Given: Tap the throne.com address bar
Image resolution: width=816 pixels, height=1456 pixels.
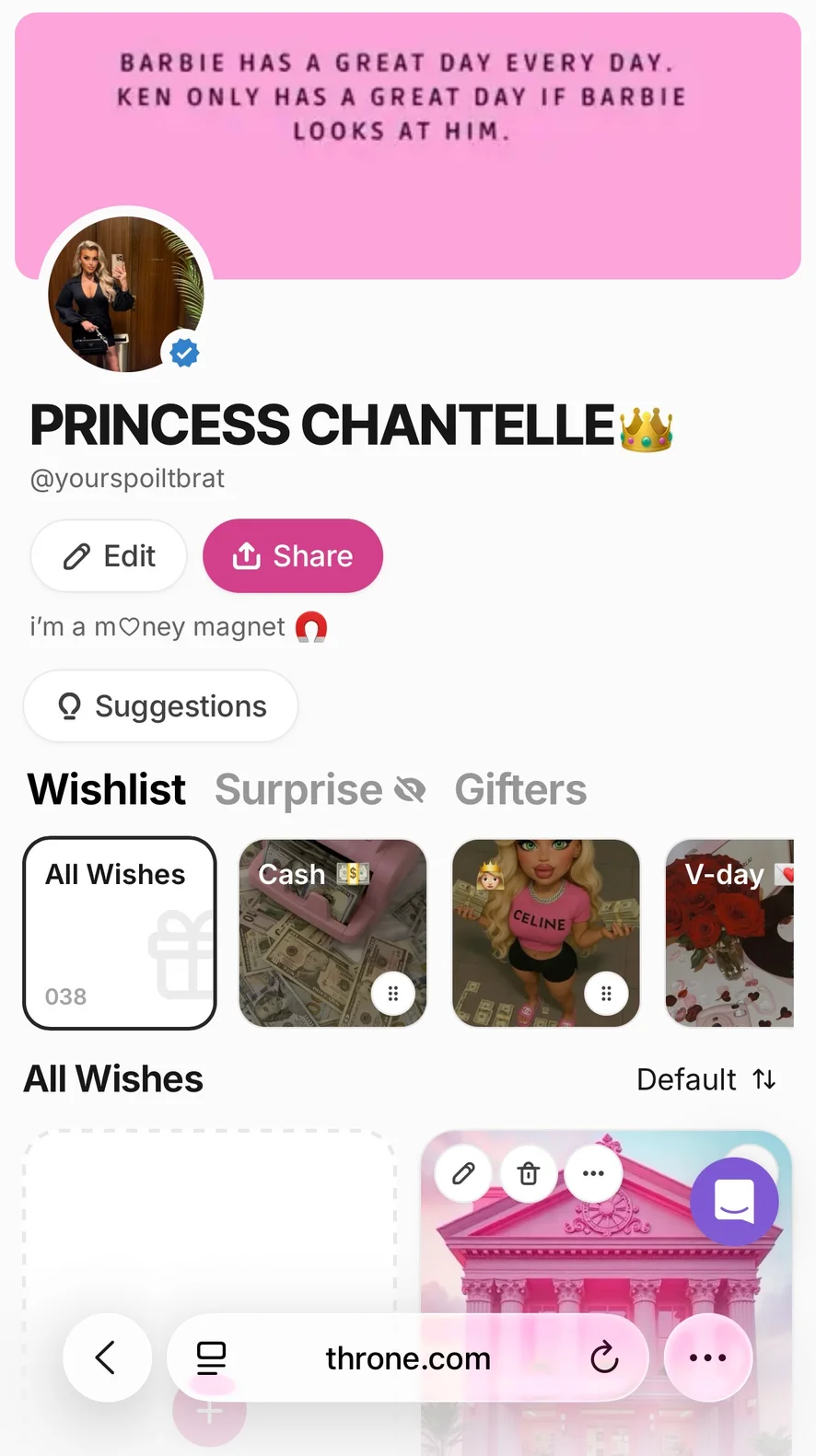Looking at the screenshot, I should click(408, 1358).
